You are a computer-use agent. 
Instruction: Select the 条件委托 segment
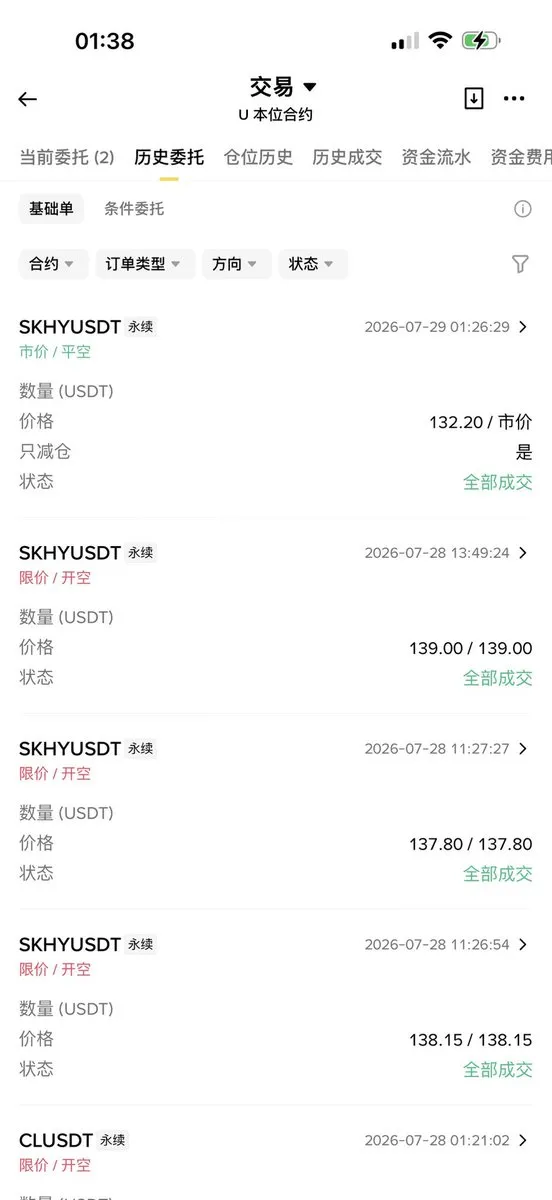134,209
